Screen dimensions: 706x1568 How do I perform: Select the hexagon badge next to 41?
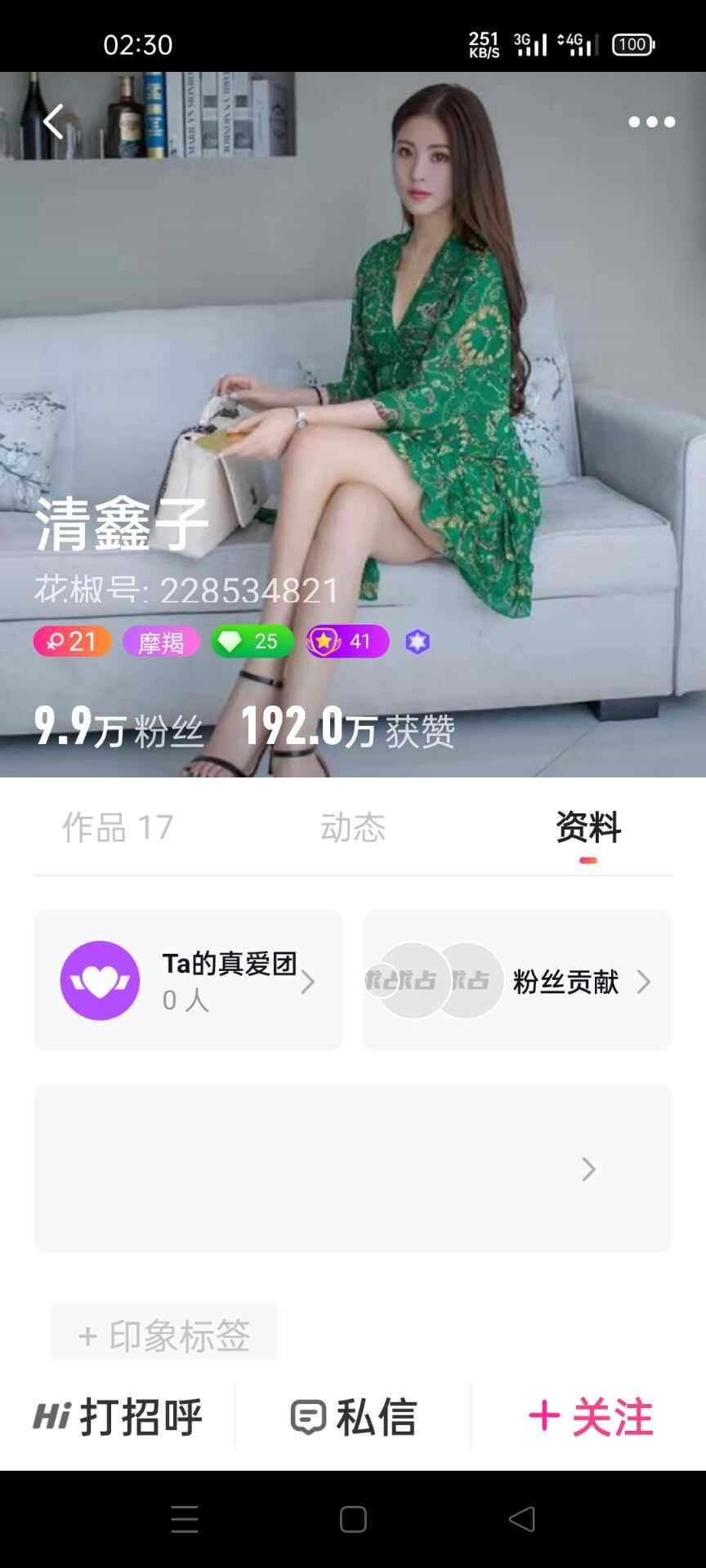(418, 642)
